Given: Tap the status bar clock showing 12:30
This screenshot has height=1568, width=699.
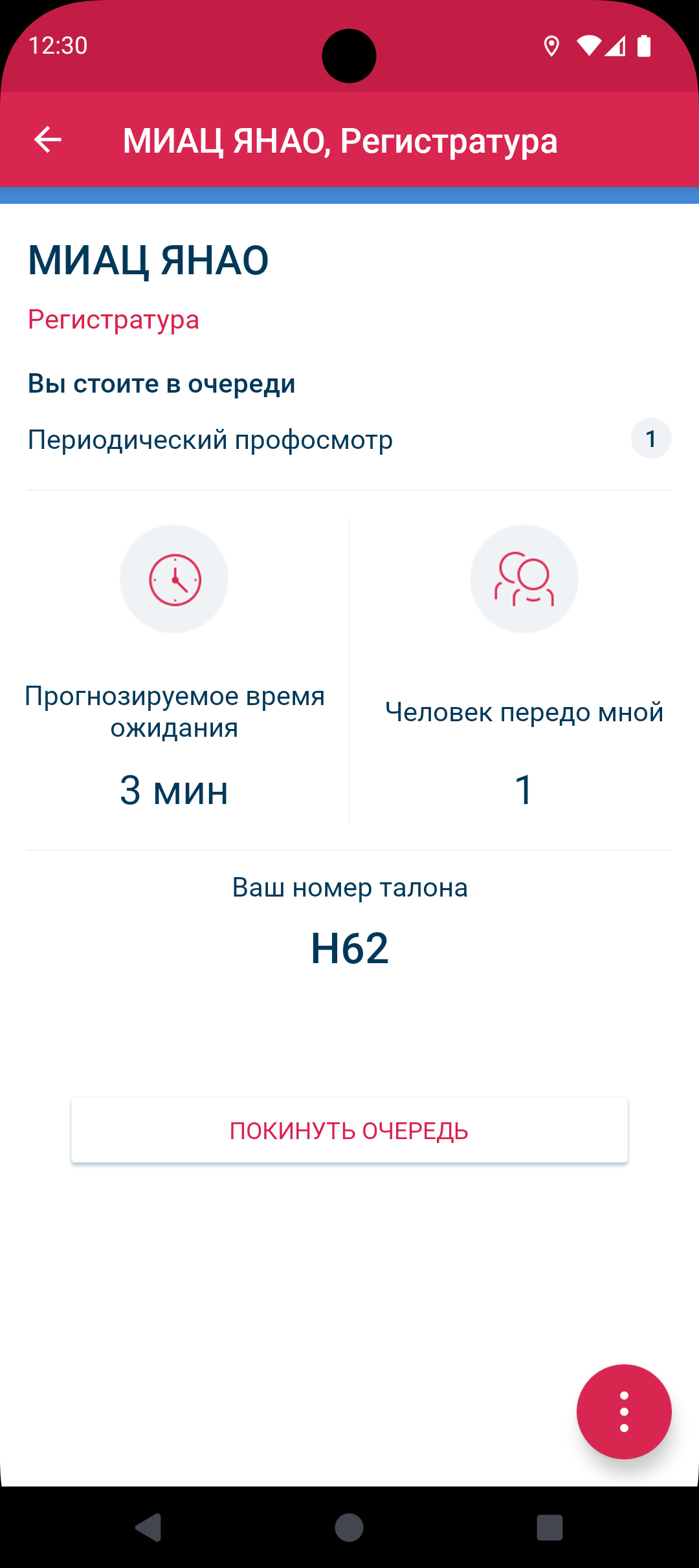Looking at the screenshot, I should click(x=58, y=45).
